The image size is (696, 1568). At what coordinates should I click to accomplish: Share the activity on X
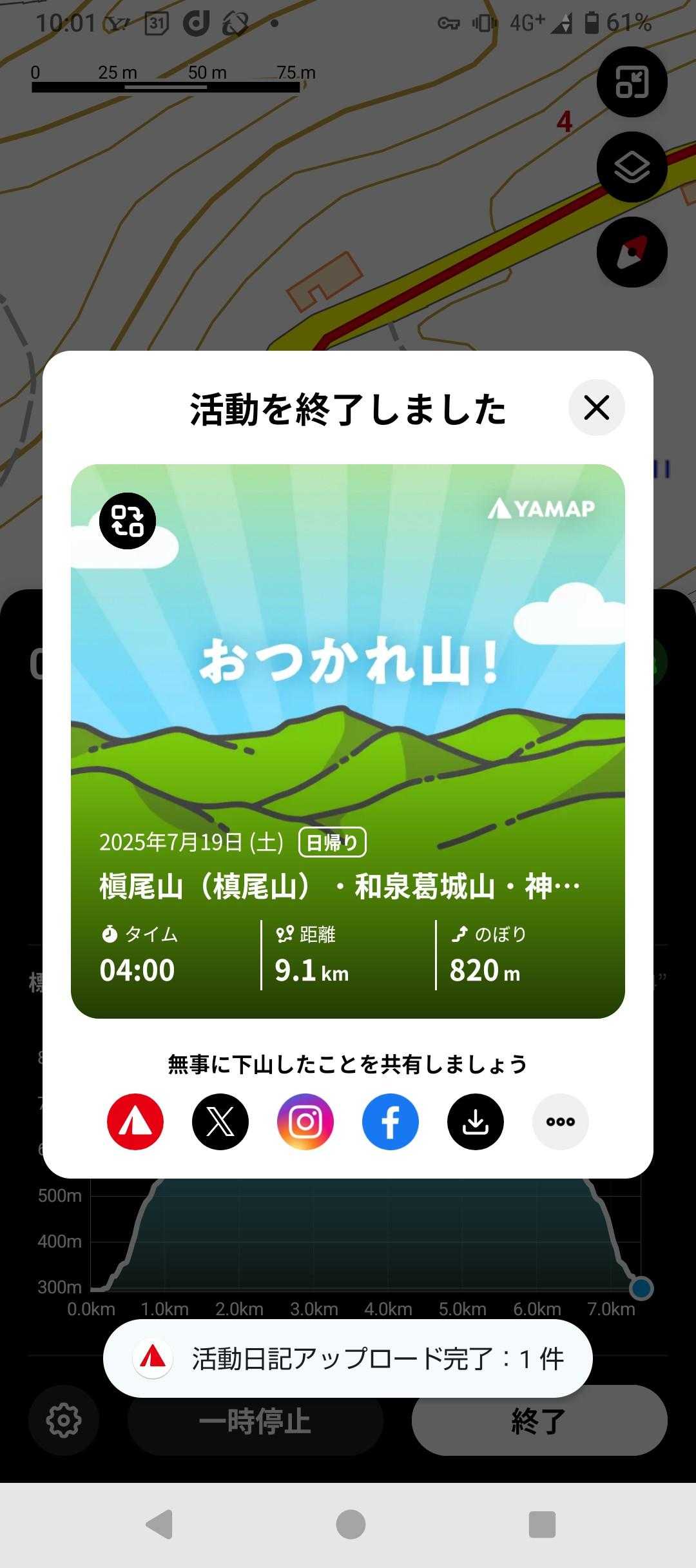(x=220, y=1121)
